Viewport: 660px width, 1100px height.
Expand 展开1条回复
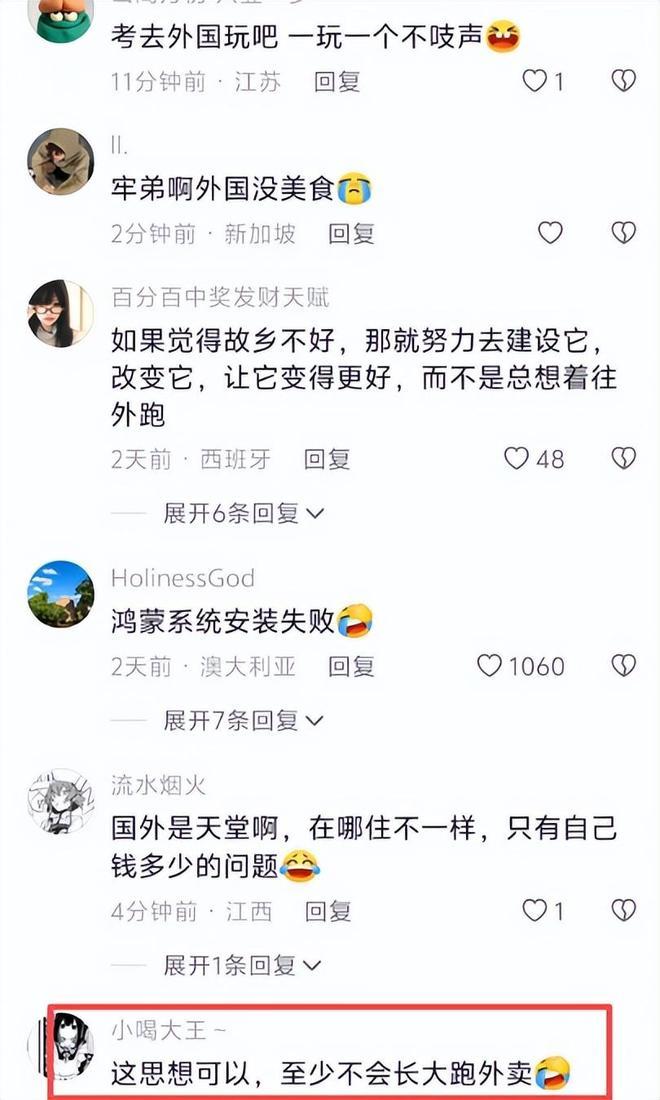[242, 965]
